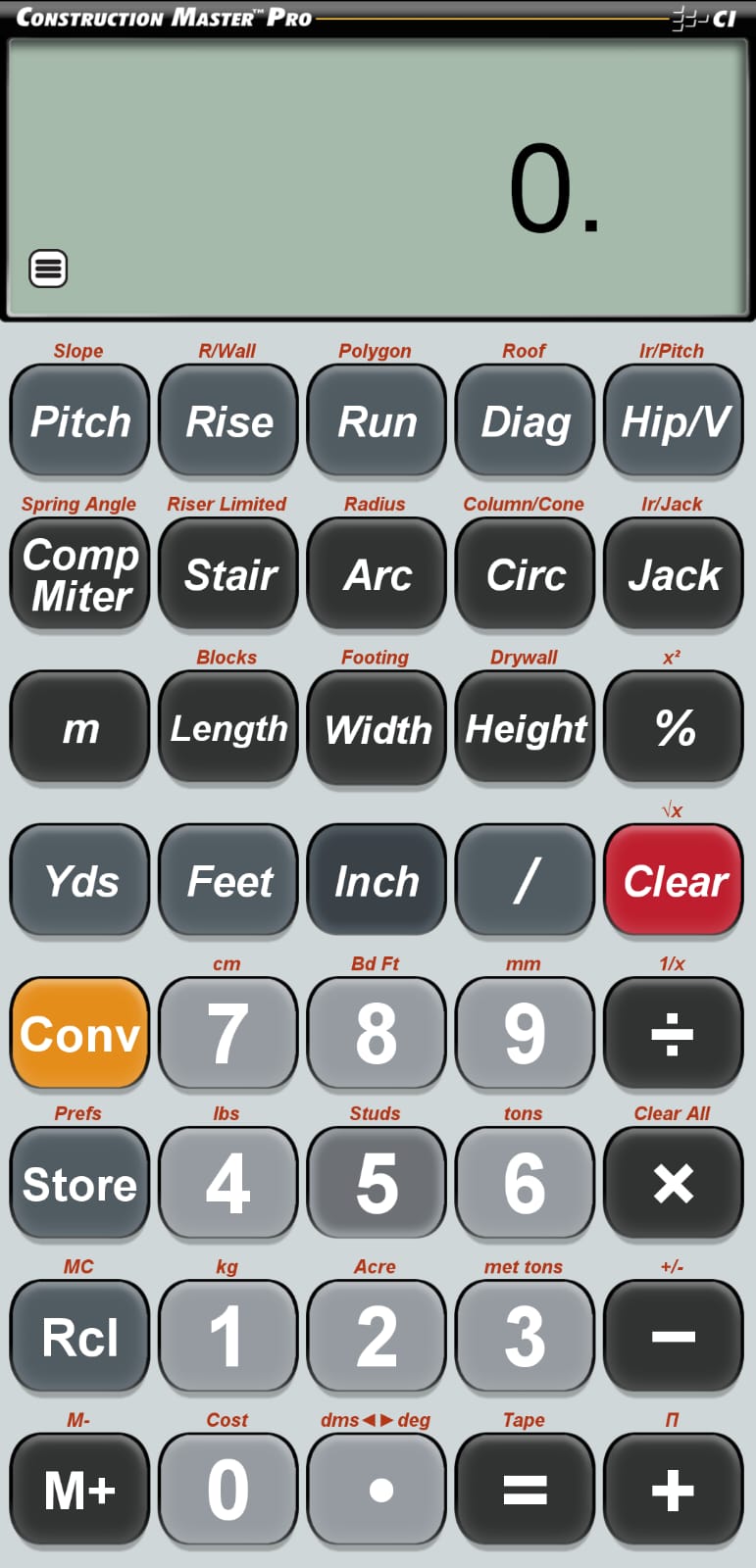The image size is (756, 1568).
Task: Tap the divide key
Action: 674,1034
